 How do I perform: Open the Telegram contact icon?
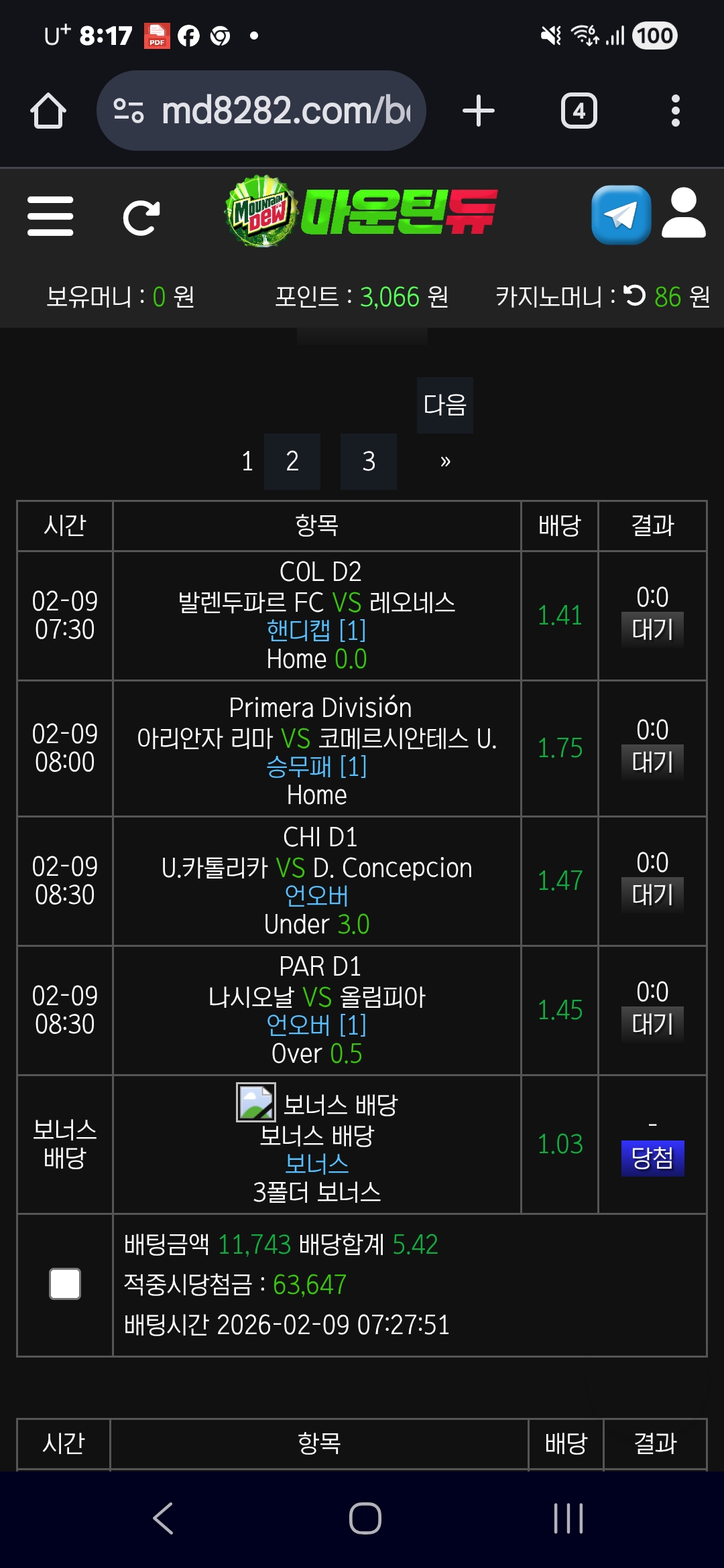click(x=621, y=214)
